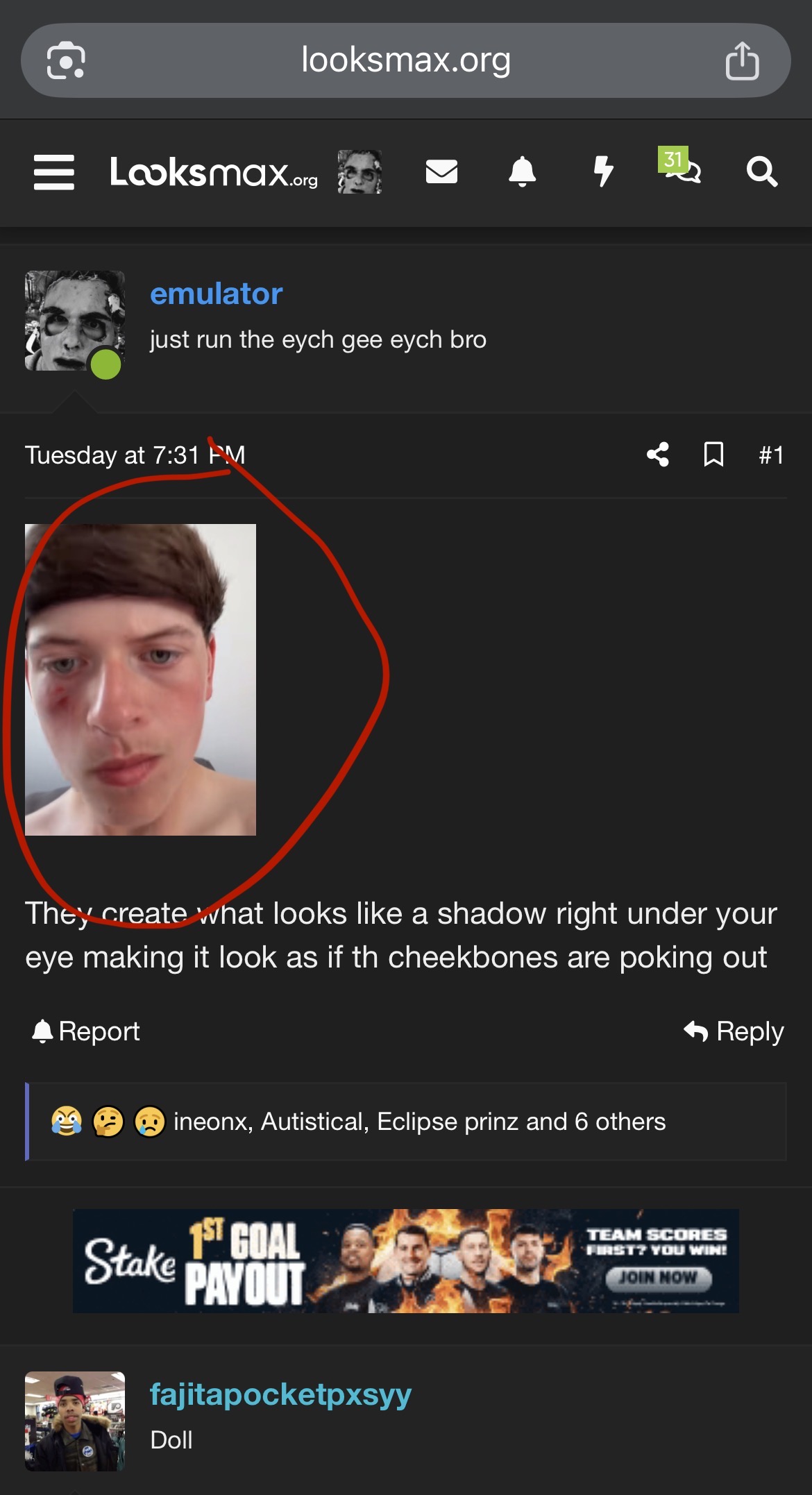Screen dimensions: 812x1495
Task: Tap the looksmax.org address bar
Action: 406,60
